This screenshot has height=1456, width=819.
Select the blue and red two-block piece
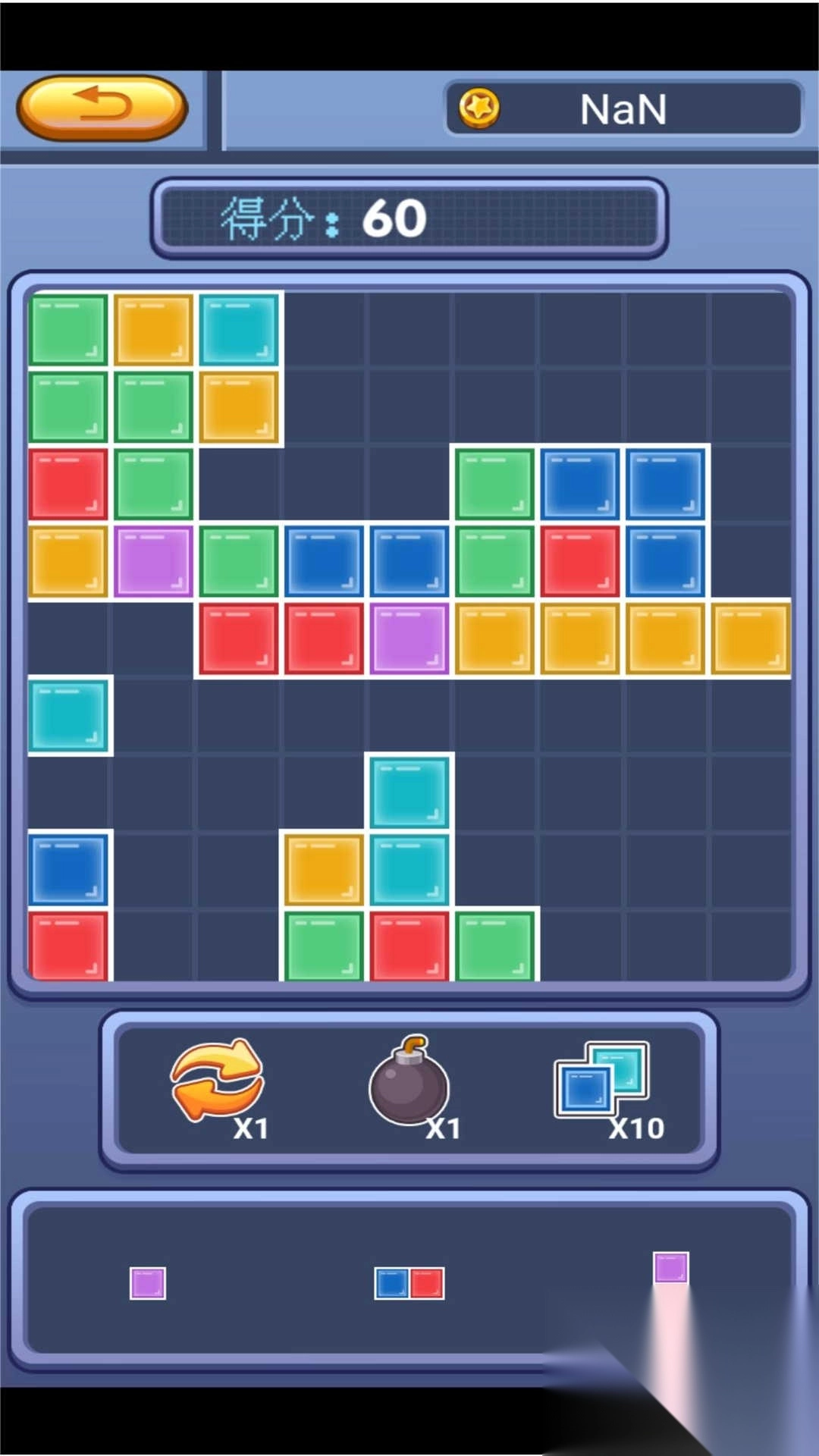(x=409, y=1283)
